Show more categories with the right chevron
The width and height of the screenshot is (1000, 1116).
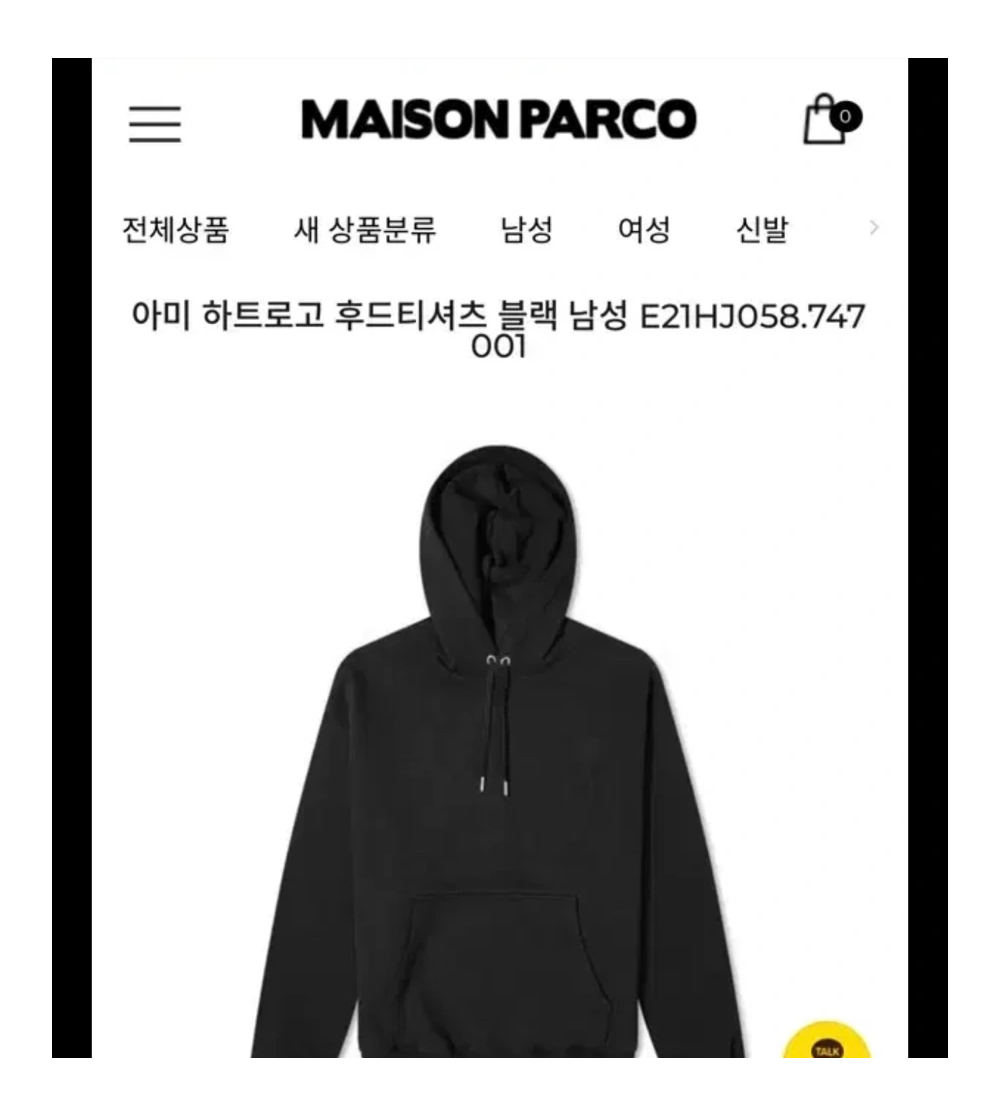(x=874, y=228)
